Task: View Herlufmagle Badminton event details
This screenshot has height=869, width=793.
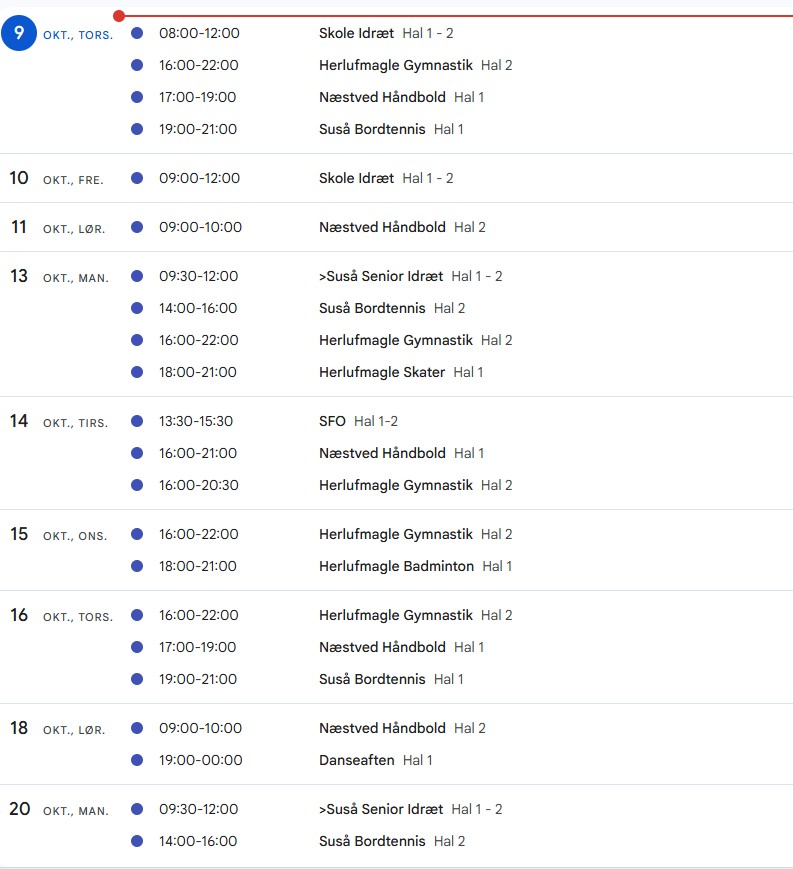Action: 396,566
